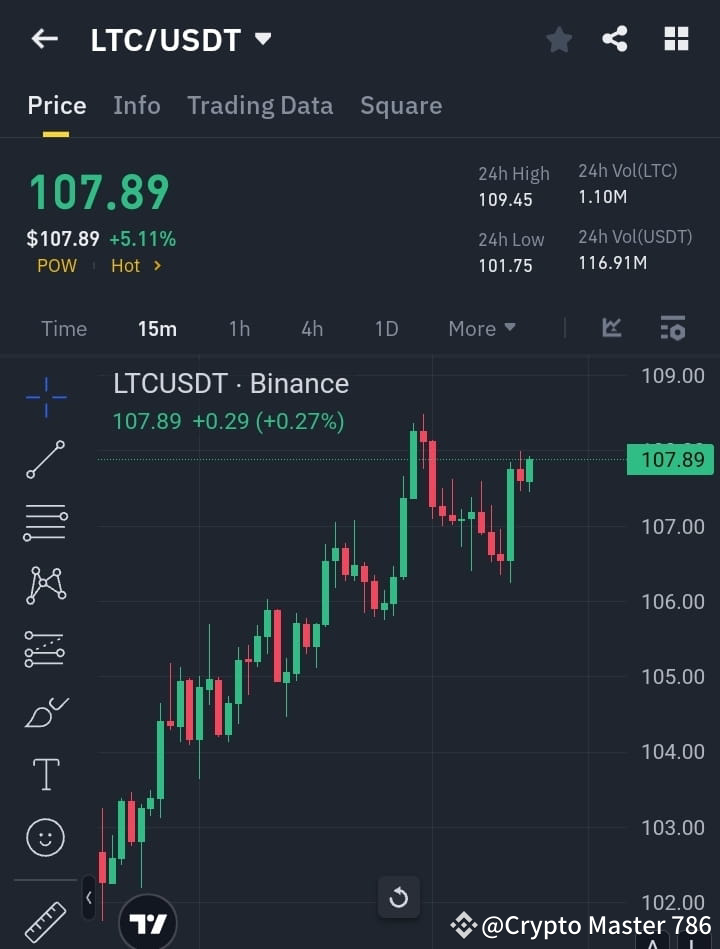
Task: Select the XABCD pattern tool
Action: [x=45, y=586]
